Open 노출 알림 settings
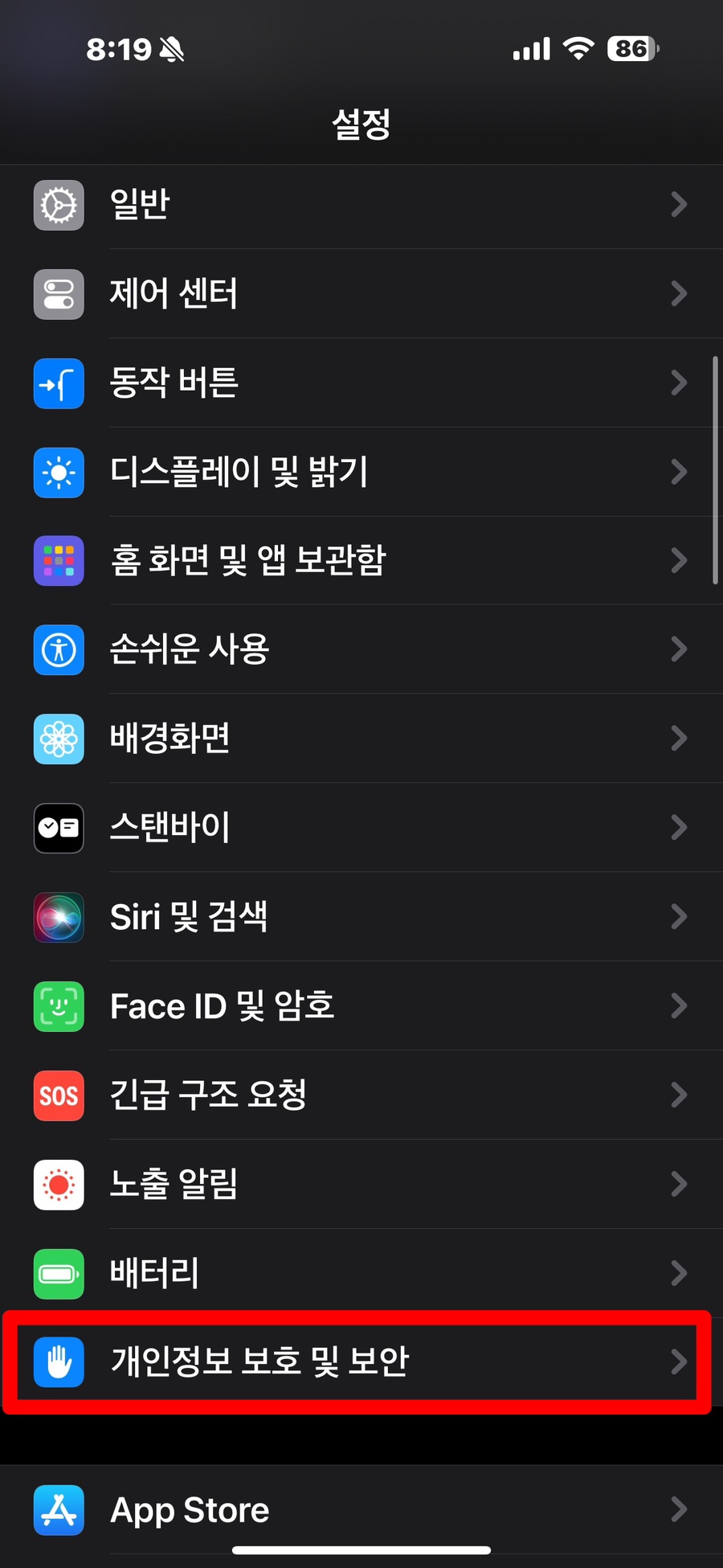Viewport: 723px width, 1568px height. 361,1184
